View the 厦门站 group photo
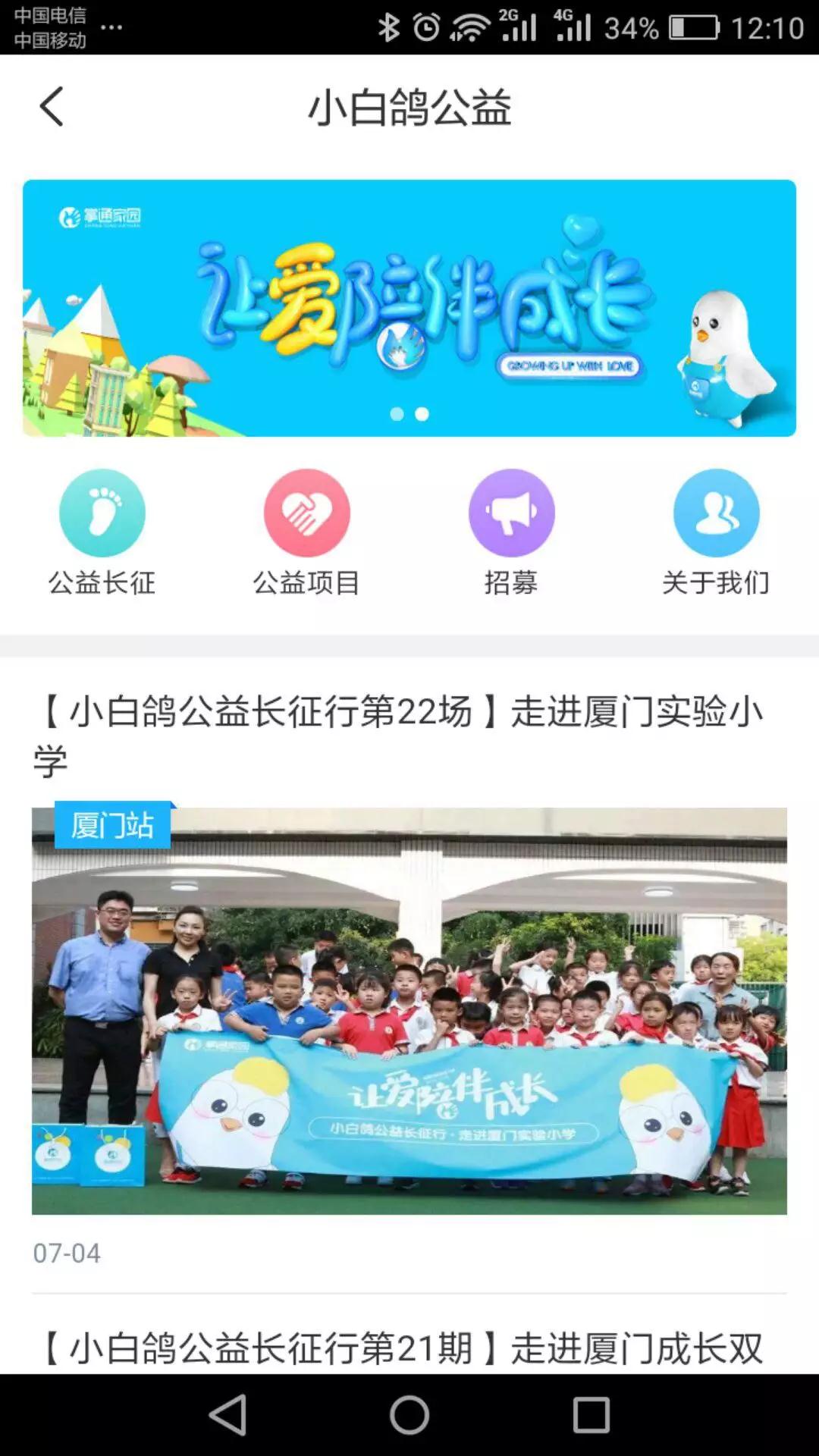This screenshot has width=819, height=1456. (x=409, y=1010)
